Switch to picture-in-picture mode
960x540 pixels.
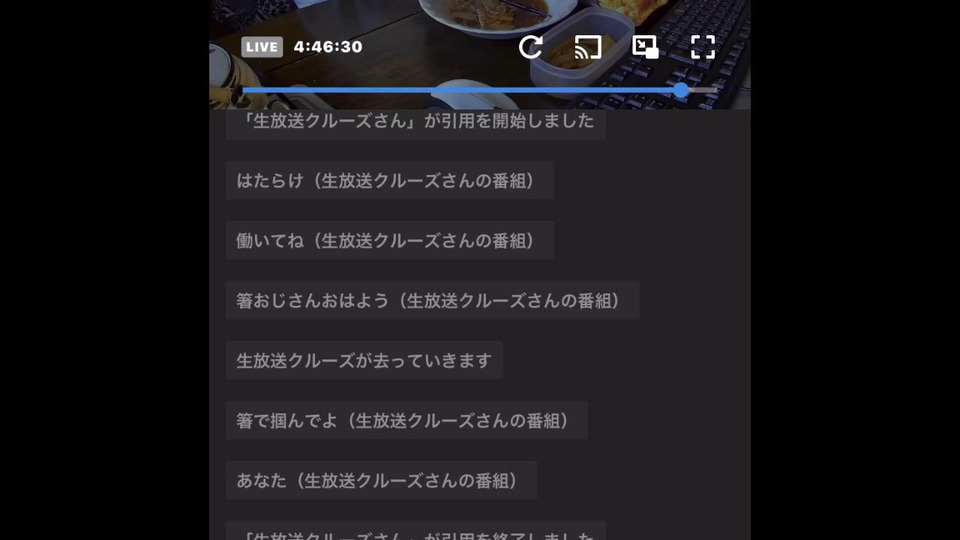point(645,47)
